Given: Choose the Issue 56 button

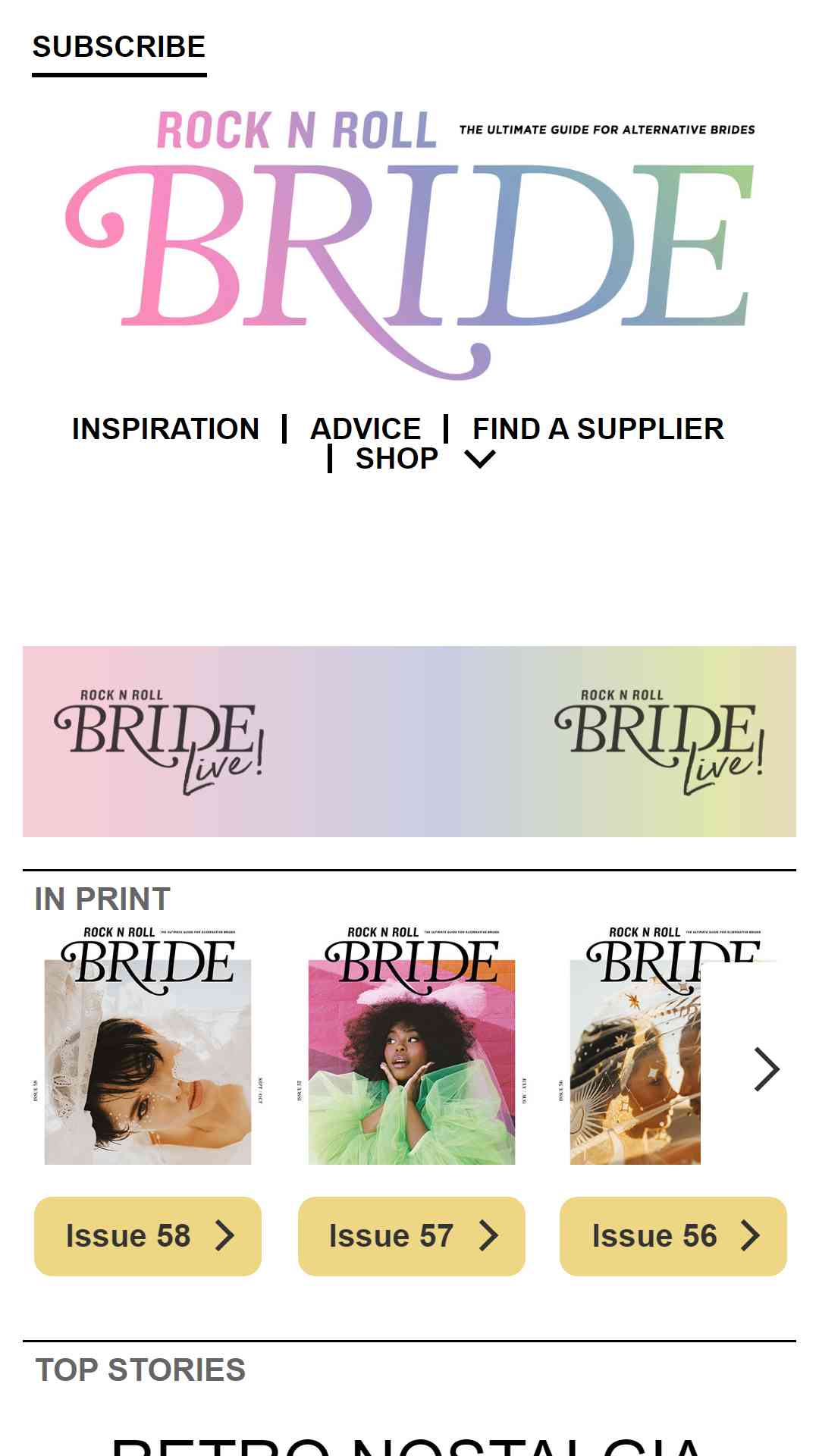Looking at the screenshot, I should 673,1236.
